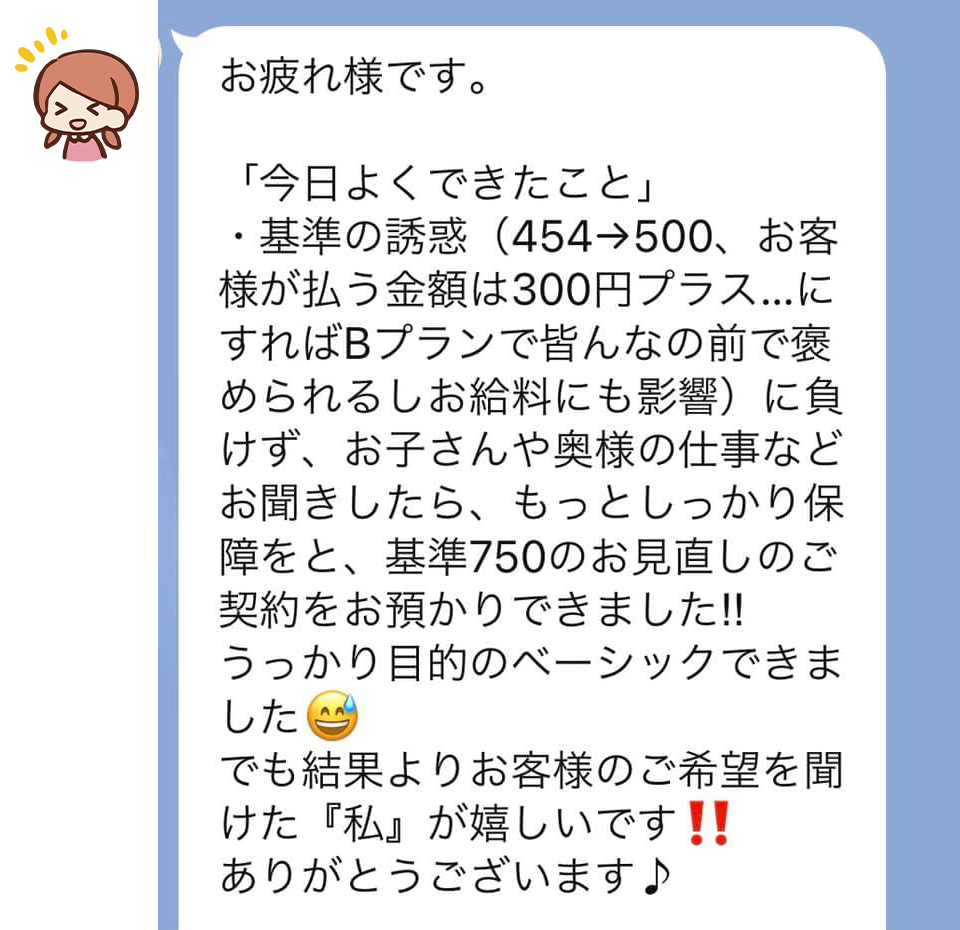Open the sender's profile avatar
Viewport: 960px width, 930px height.
76,95
